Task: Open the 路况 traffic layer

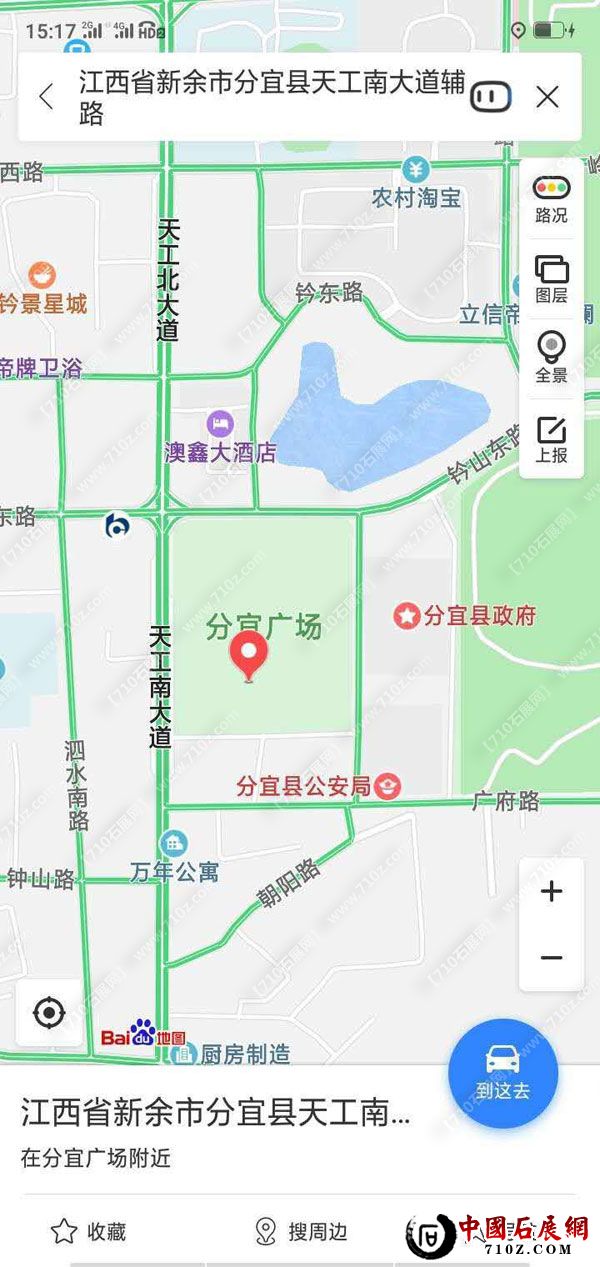Action: [551, 199]
